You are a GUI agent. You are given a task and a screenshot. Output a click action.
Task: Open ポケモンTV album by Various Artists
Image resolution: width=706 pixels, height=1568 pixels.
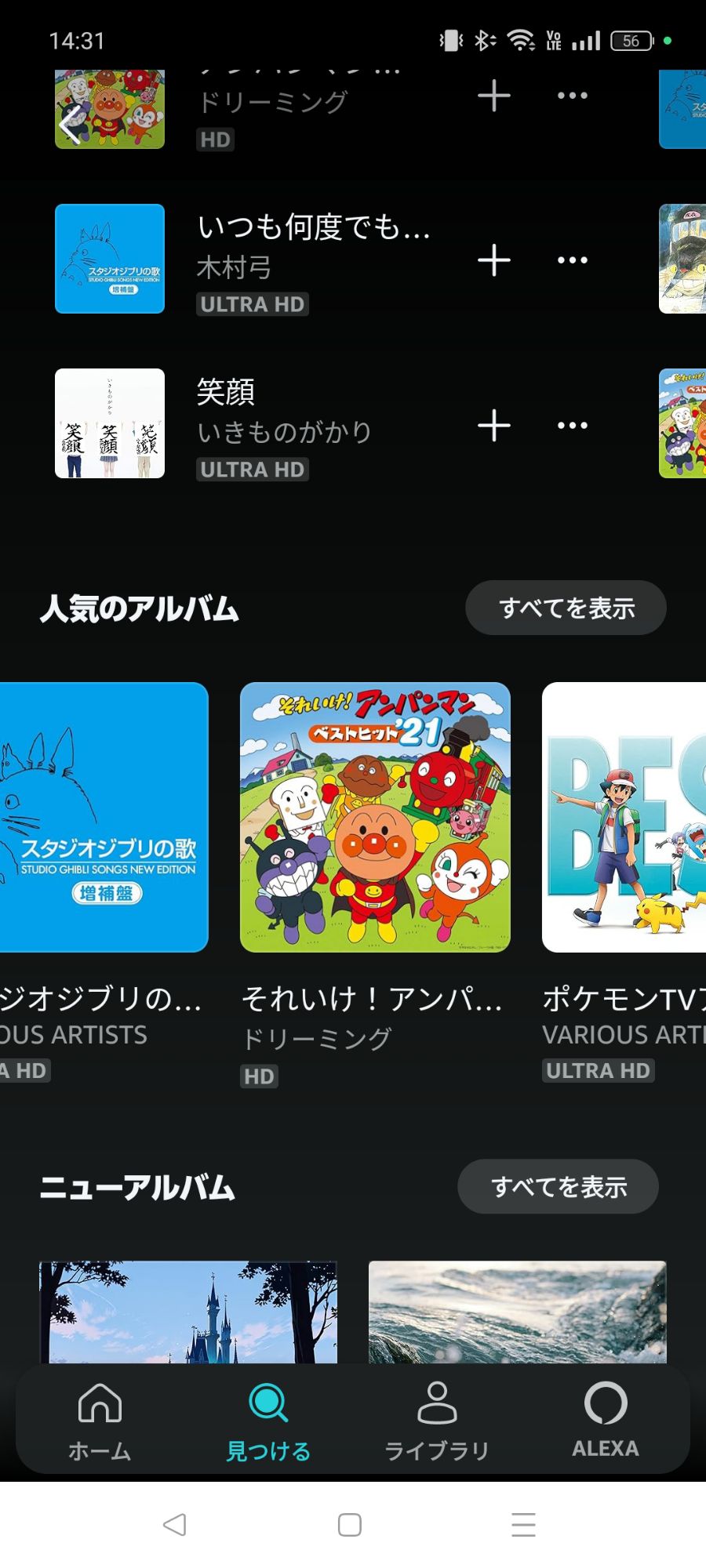click(x=624, y=817)
